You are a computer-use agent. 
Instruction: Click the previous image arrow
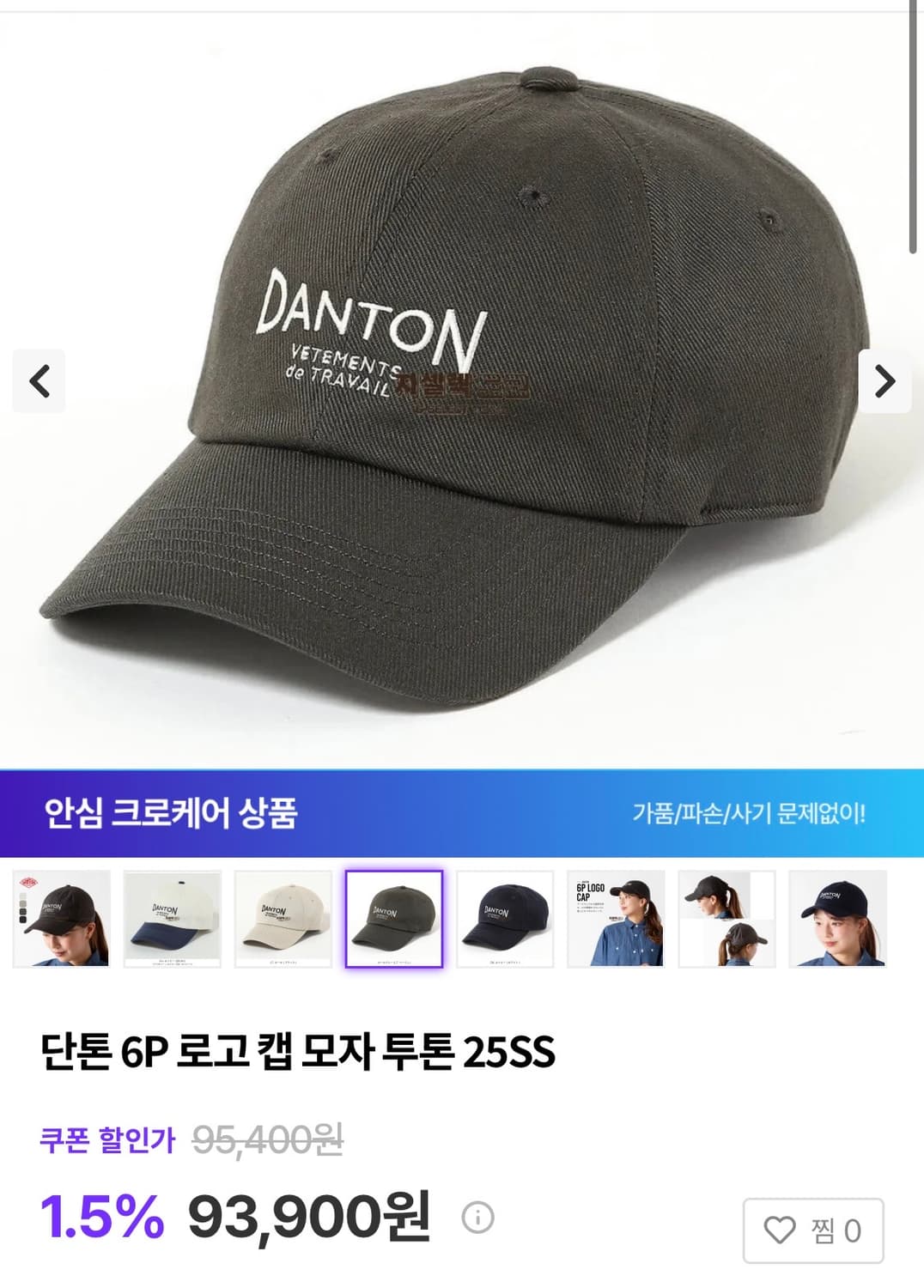[39, 380]
